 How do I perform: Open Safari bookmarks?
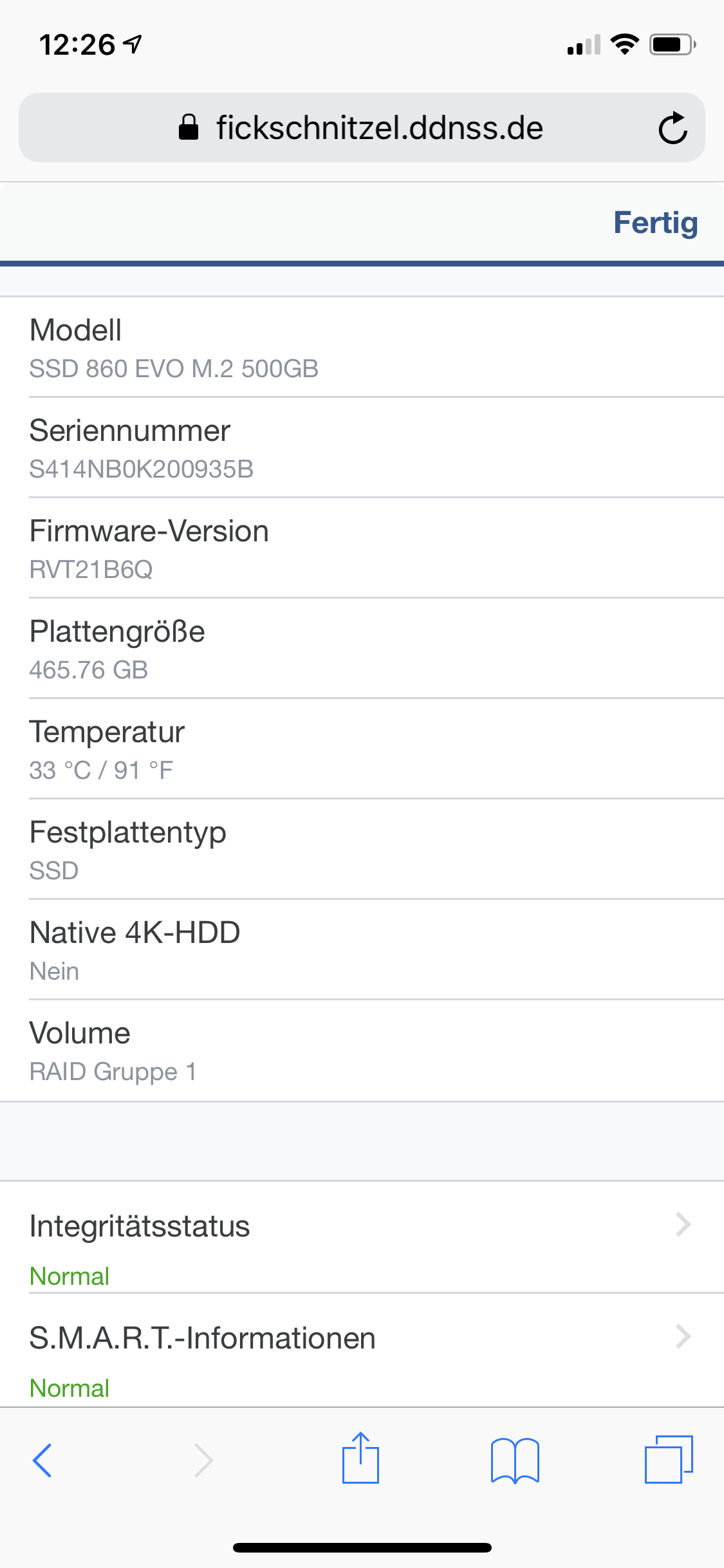click(x=514, y=1460)
